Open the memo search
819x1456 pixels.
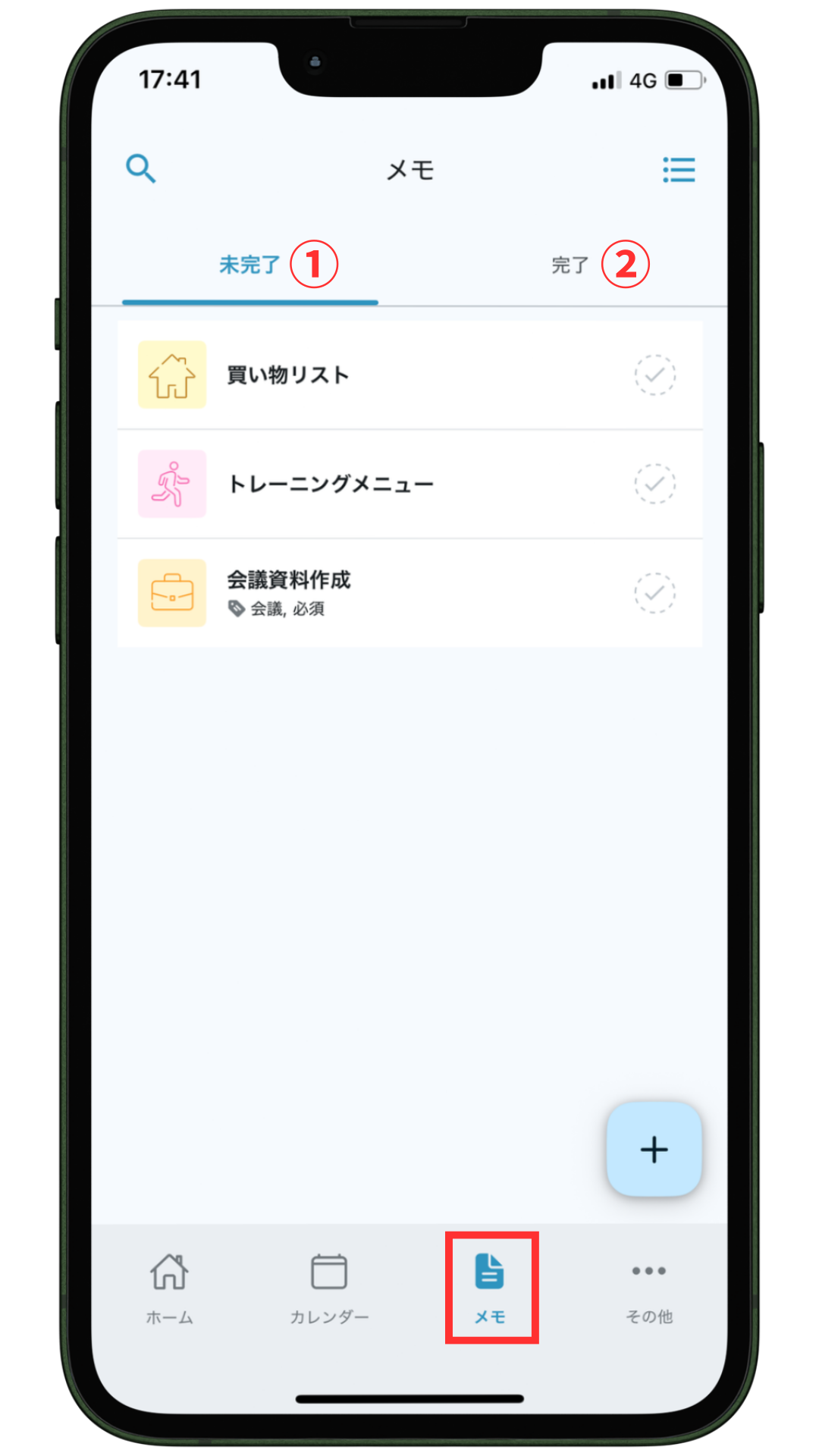[141, 168]
